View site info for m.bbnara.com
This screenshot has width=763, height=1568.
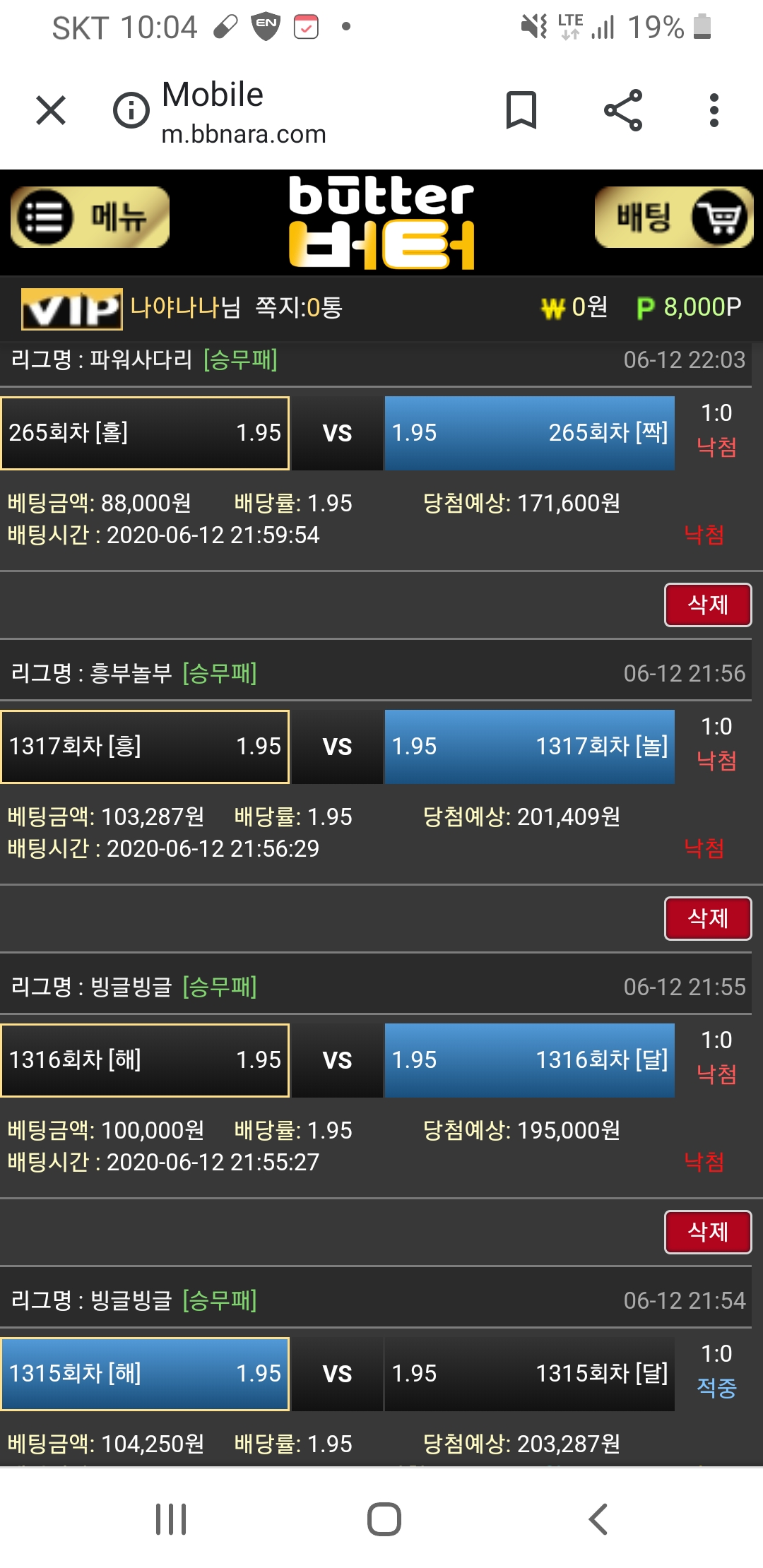point(131,110)
